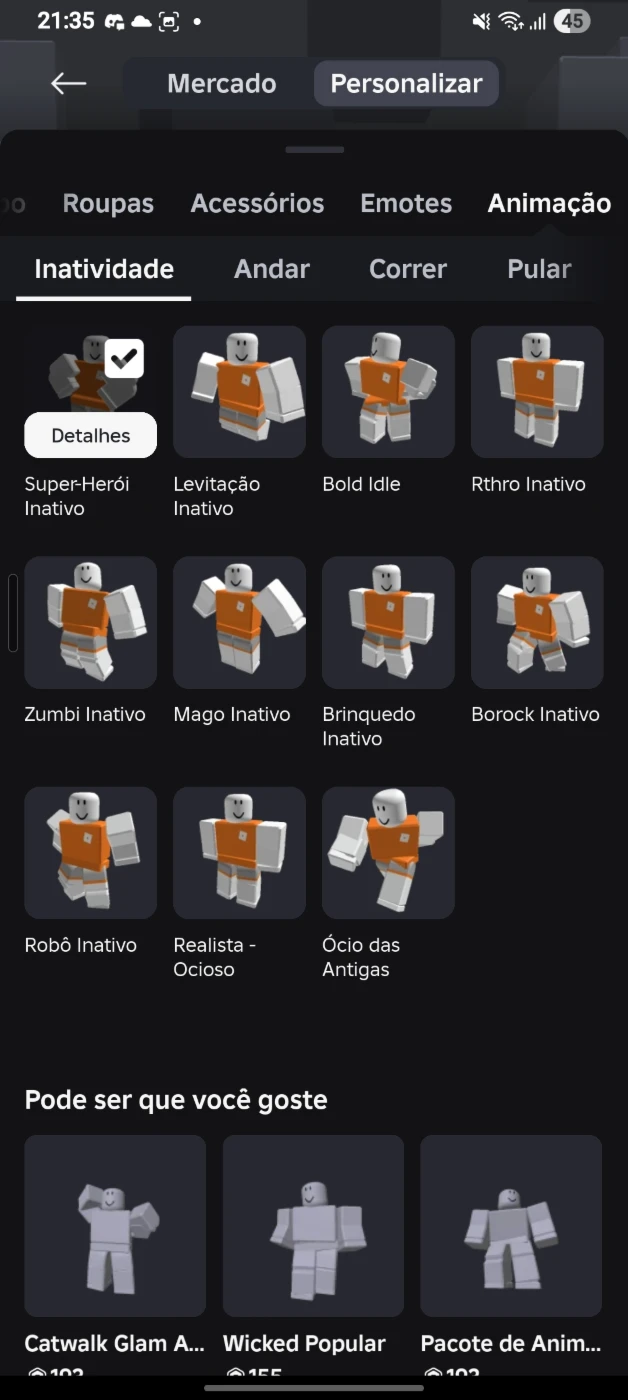Choose the Bold Idle animation
This screenshot has width=628, height=1400.
(388, 392)
